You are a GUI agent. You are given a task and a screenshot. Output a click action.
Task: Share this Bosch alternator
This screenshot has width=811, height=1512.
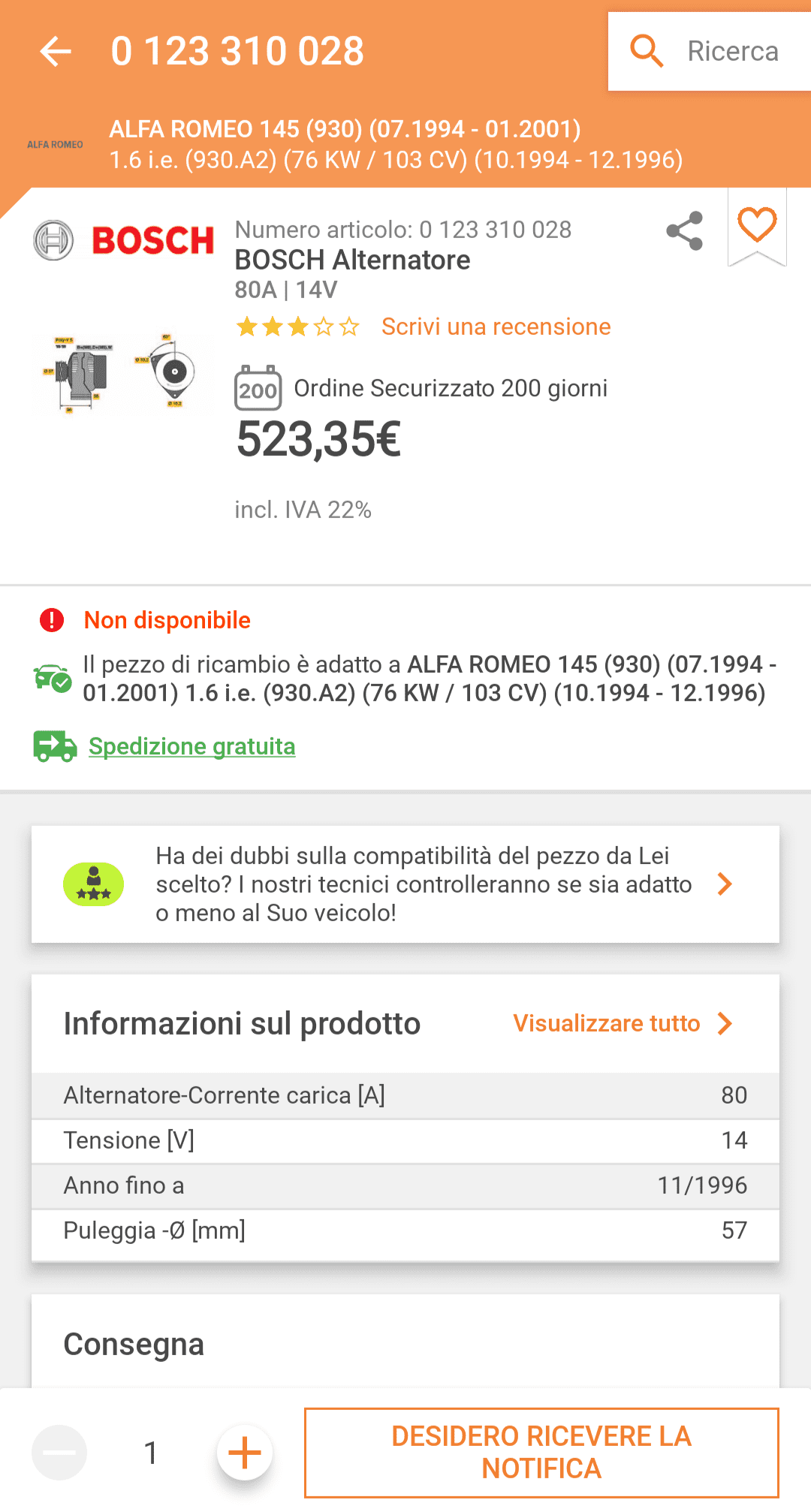tap(684, 231)
